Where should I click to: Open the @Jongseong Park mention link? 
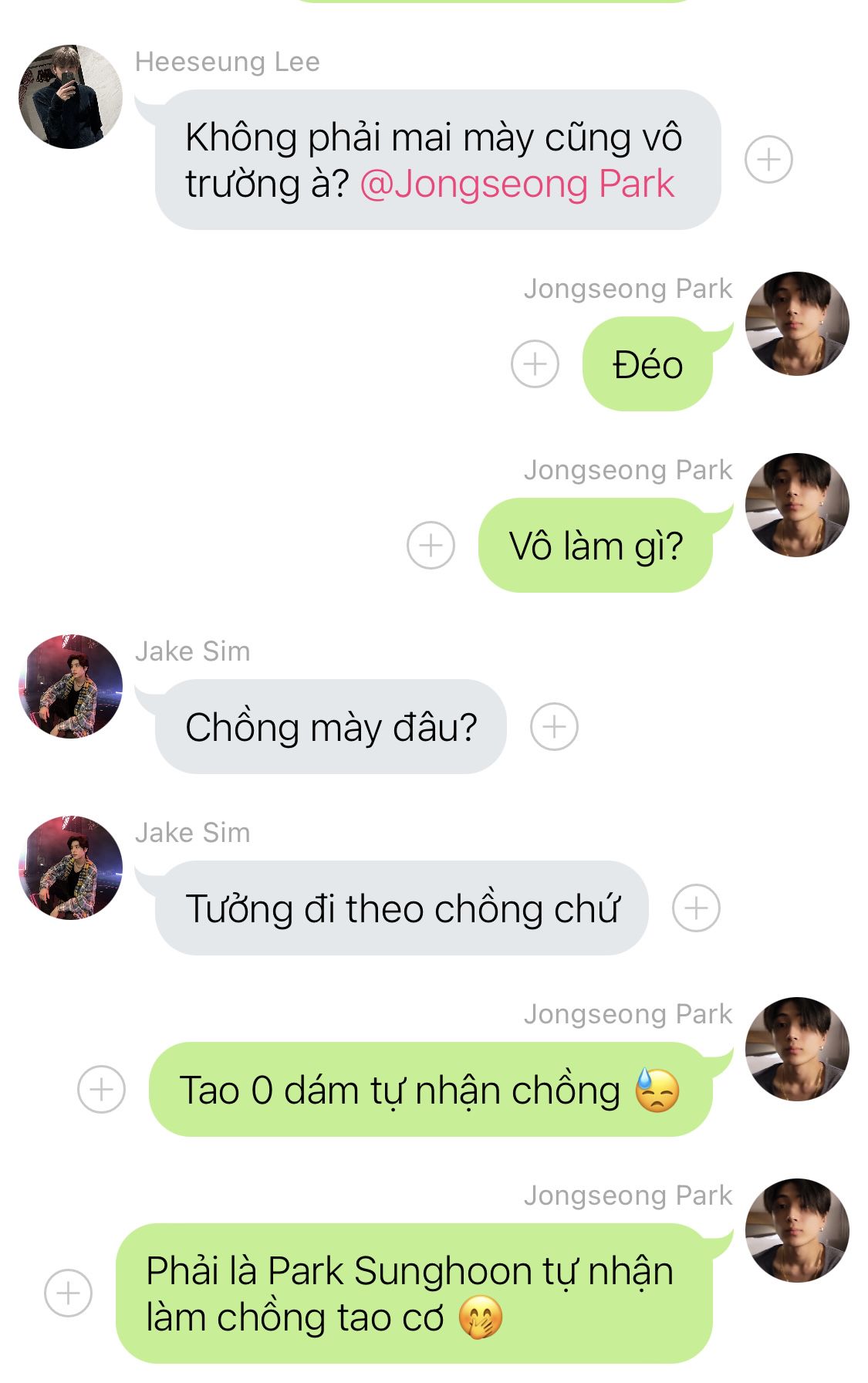click(x=517, y=184)
